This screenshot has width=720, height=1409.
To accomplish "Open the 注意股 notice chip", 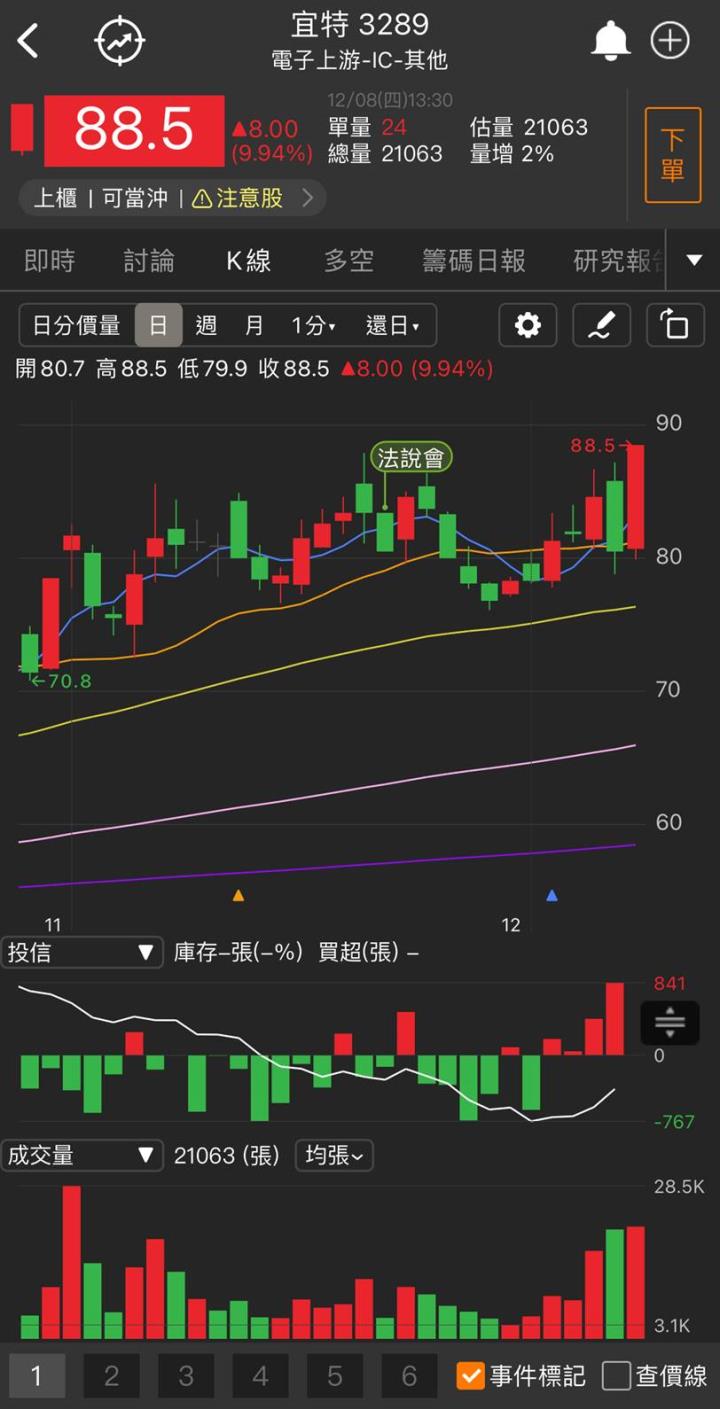I will tap(252, 198).
